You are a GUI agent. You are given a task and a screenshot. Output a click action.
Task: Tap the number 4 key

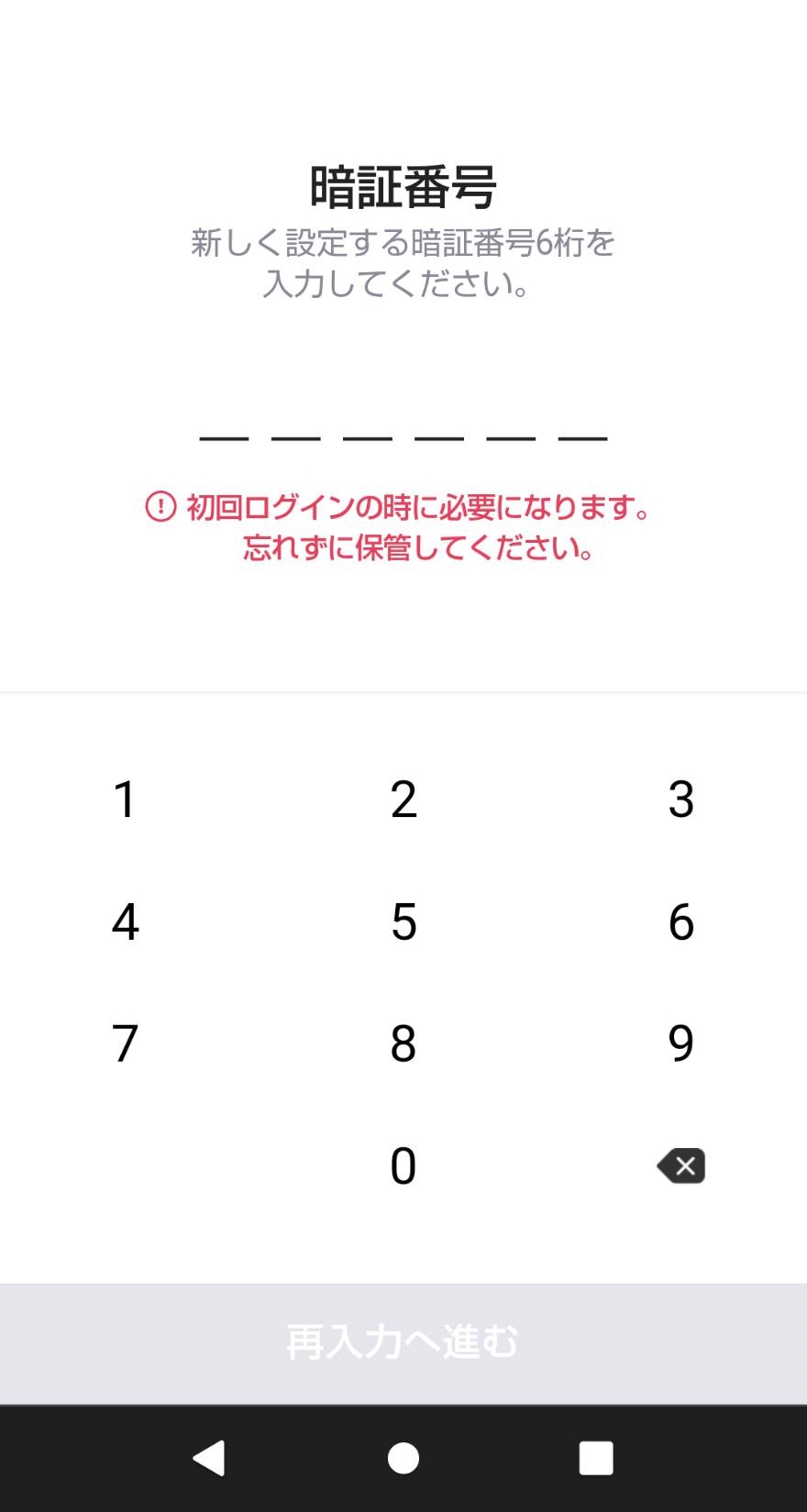click(x=126, y=922)
